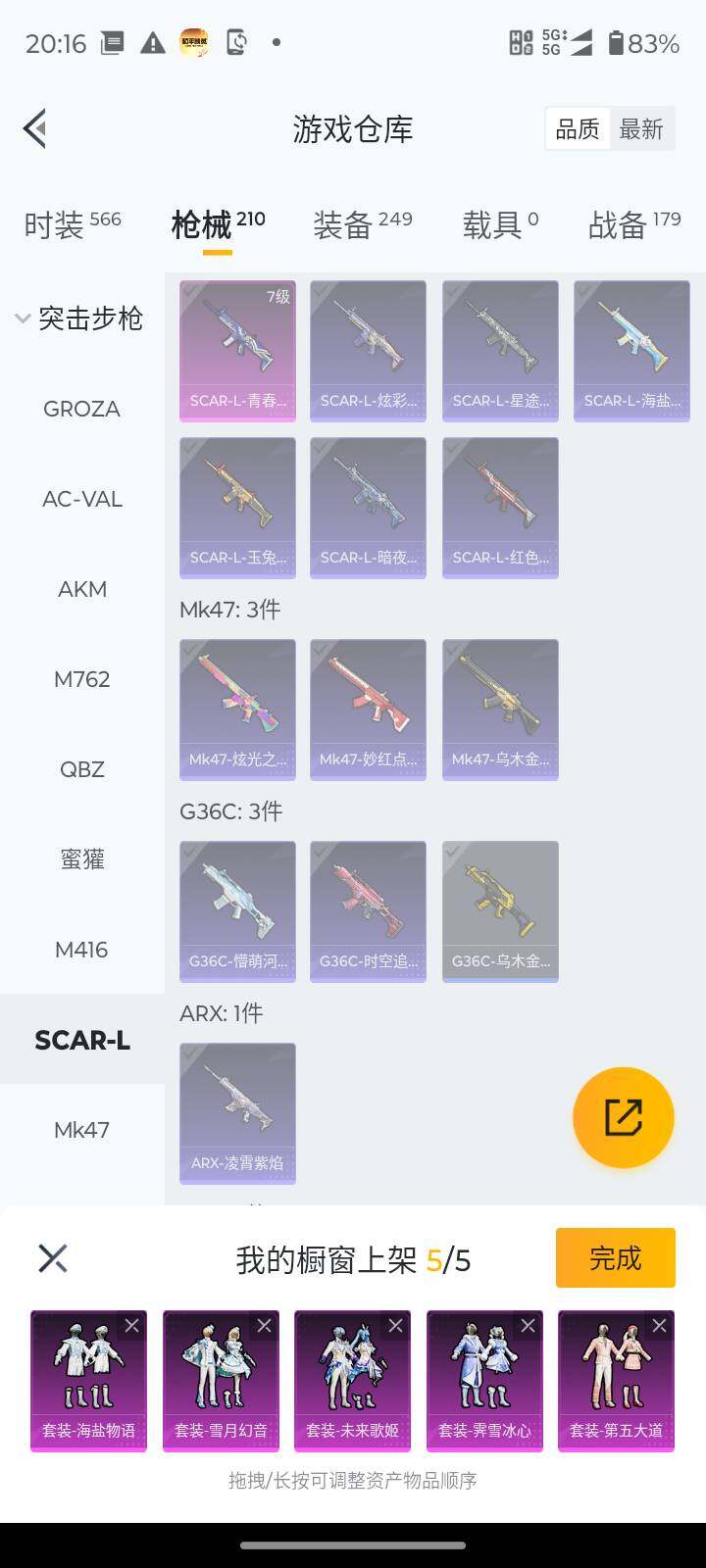
Task: Collapse the 突击步枪 category
Action: (80, 318)
